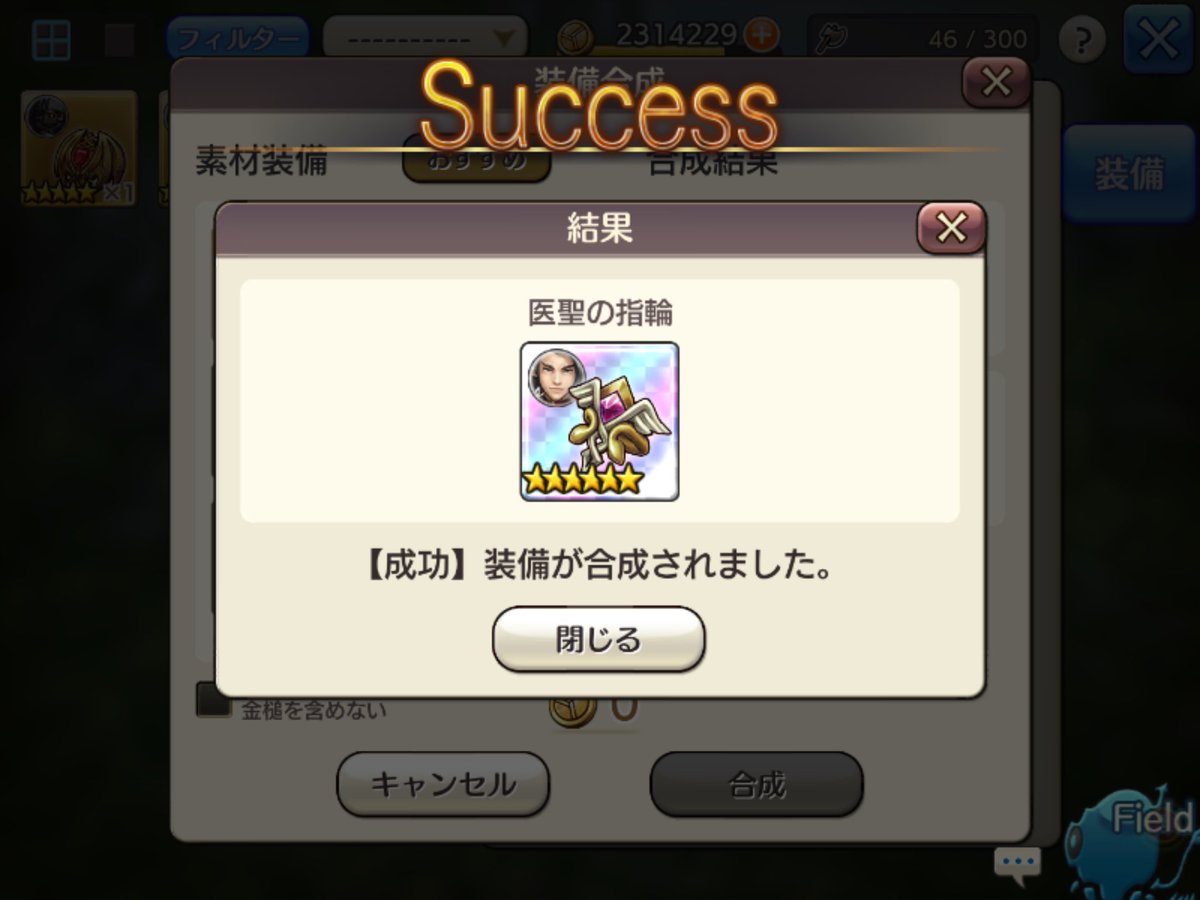Tap the キャンセル button
Screen dimensions: 1200x900
pos(443,784)
